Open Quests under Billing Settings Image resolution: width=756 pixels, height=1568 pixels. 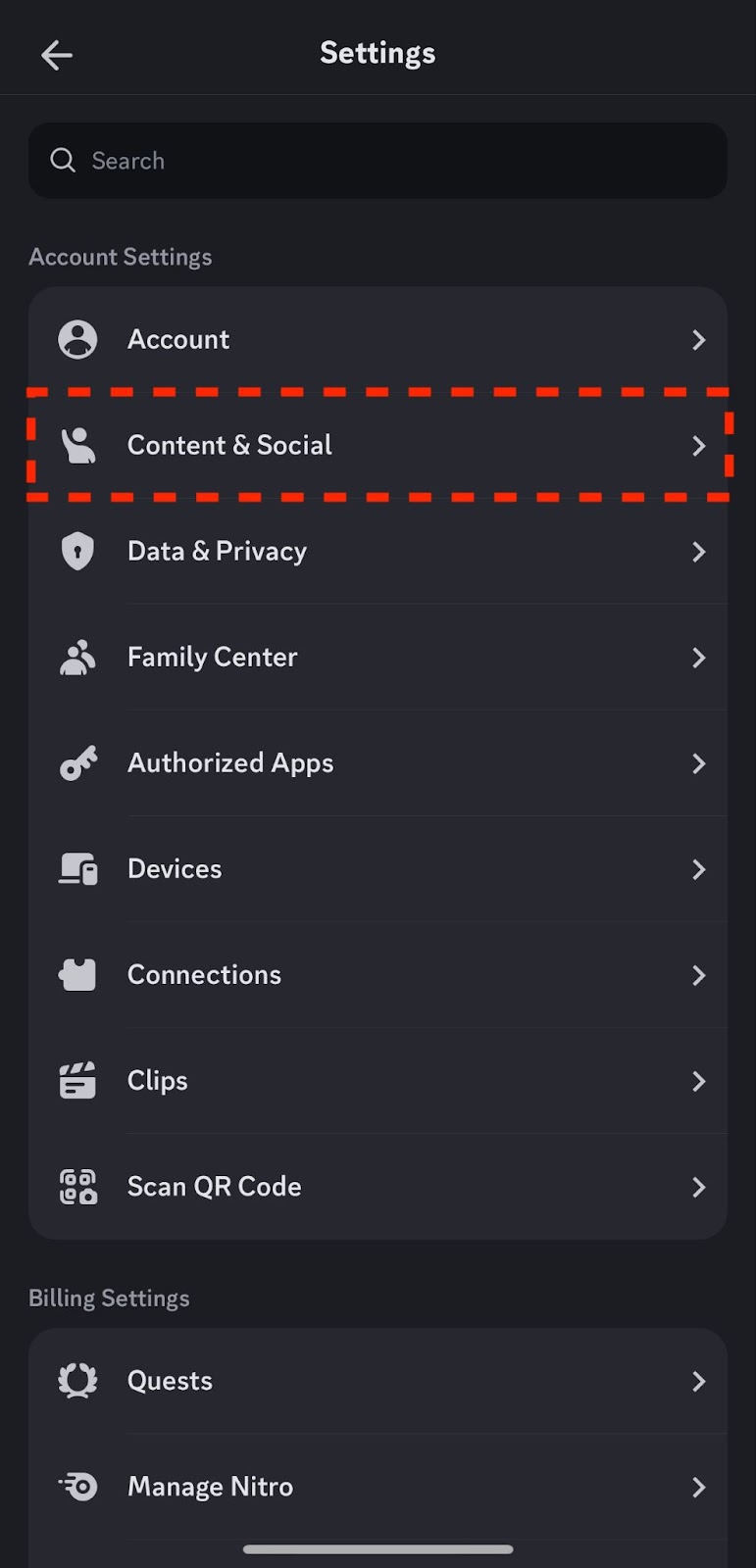point(378,1381)
